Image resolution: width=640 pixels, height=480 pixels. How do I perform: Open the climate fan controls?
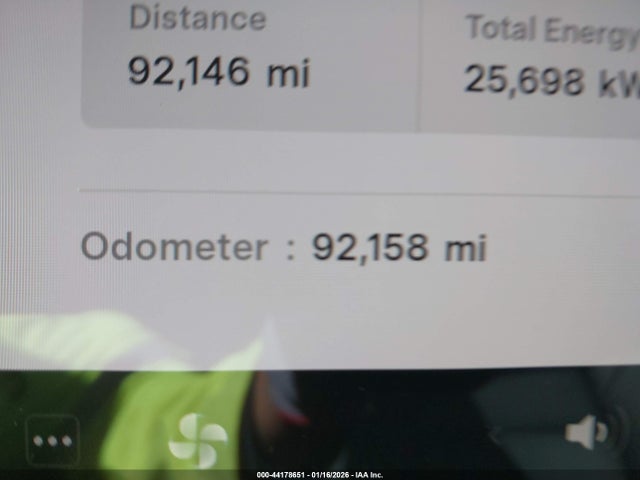pyautogui.click(x=197, y=441)
